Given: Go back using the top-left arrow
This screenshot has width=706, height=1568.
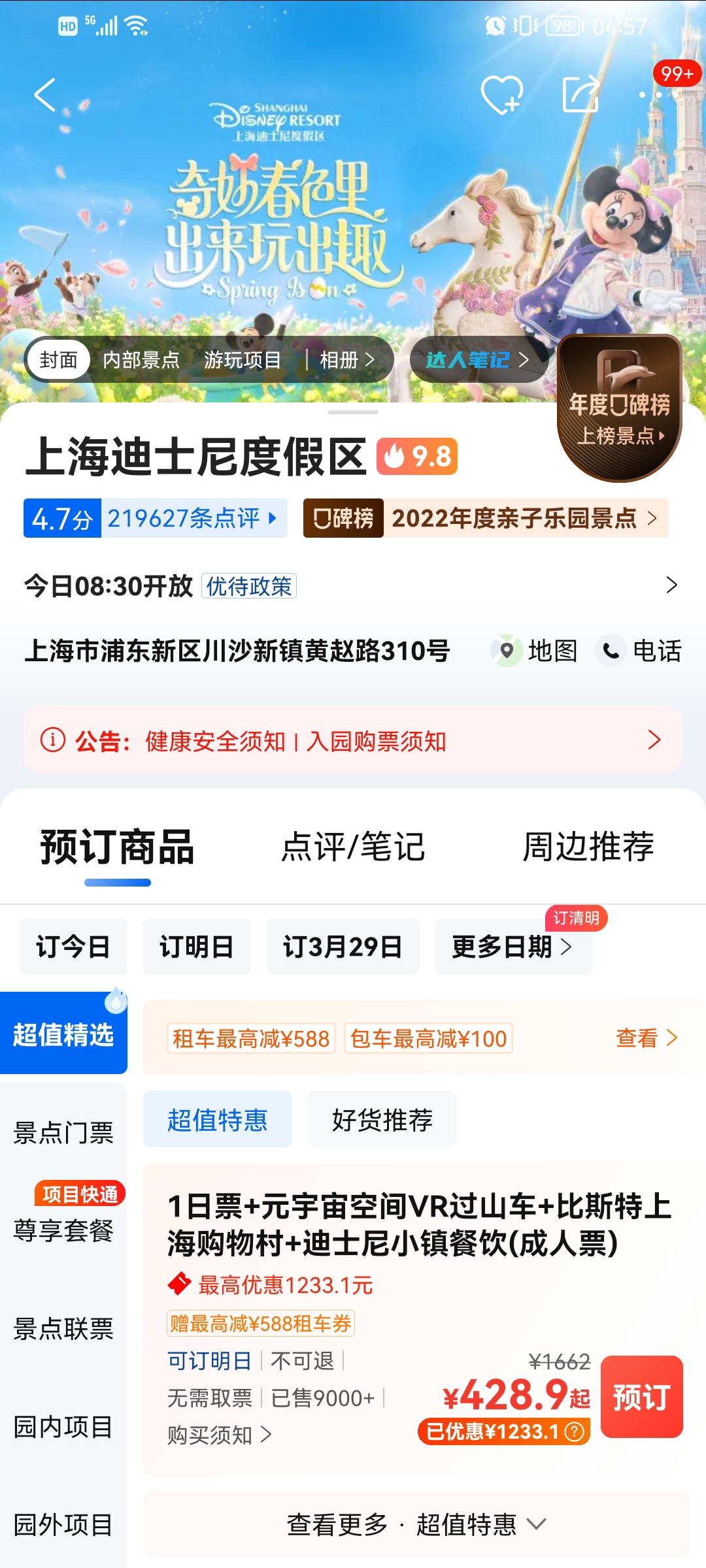Looking at the screenshot, I should [x=45, y=95].
